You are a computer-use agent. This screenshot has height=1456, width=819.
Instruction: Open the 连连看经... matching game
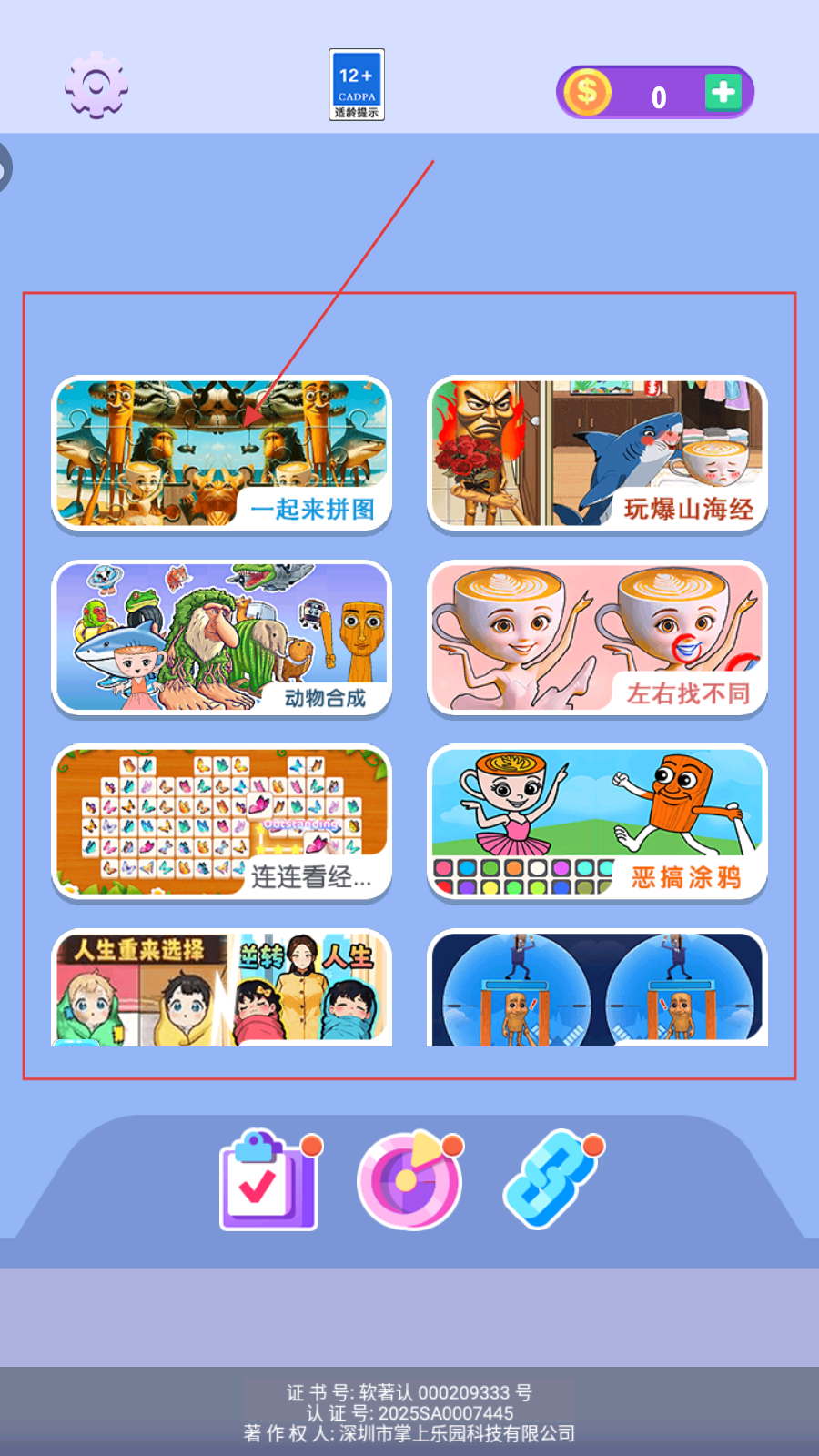coord(222,823)
